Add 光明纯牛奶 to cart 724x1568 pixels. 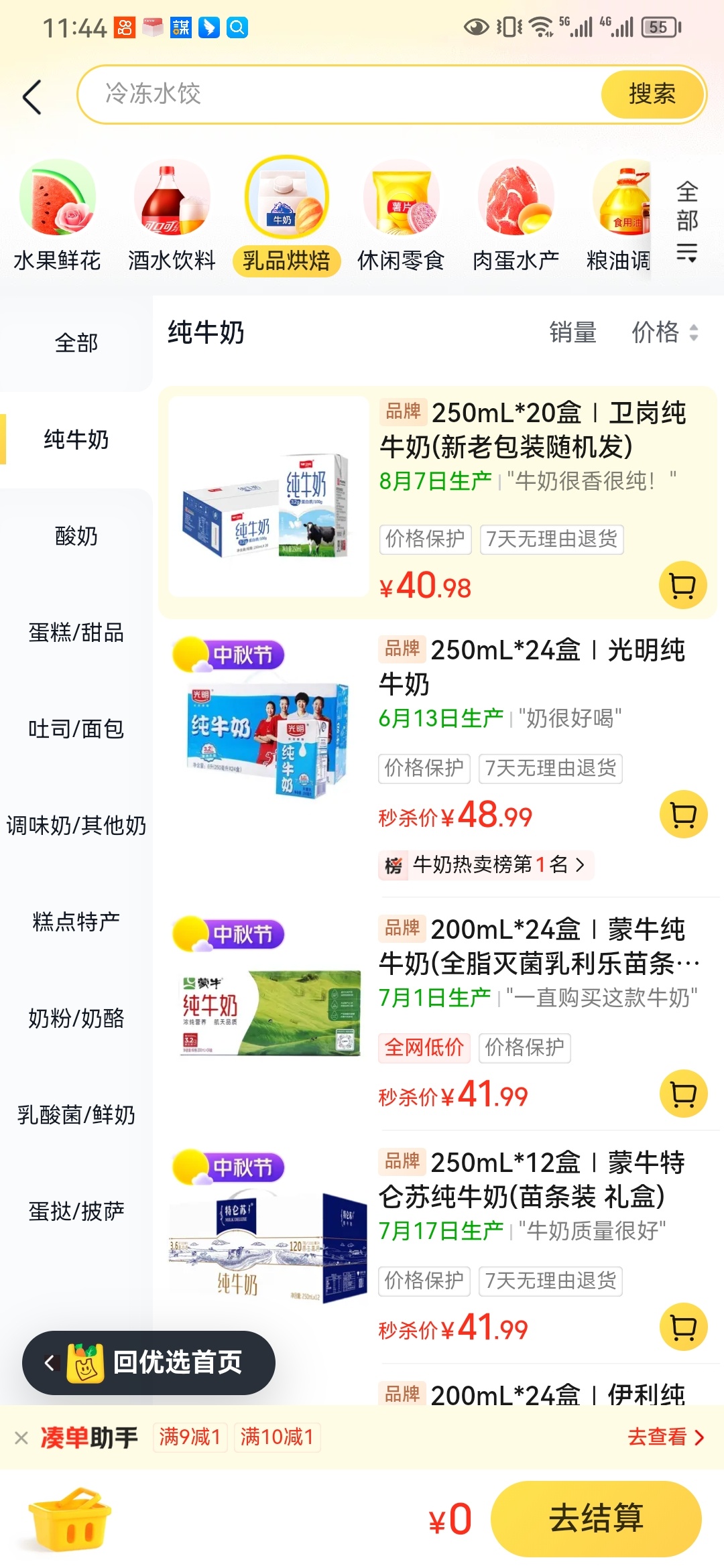[x=683, y=815]
